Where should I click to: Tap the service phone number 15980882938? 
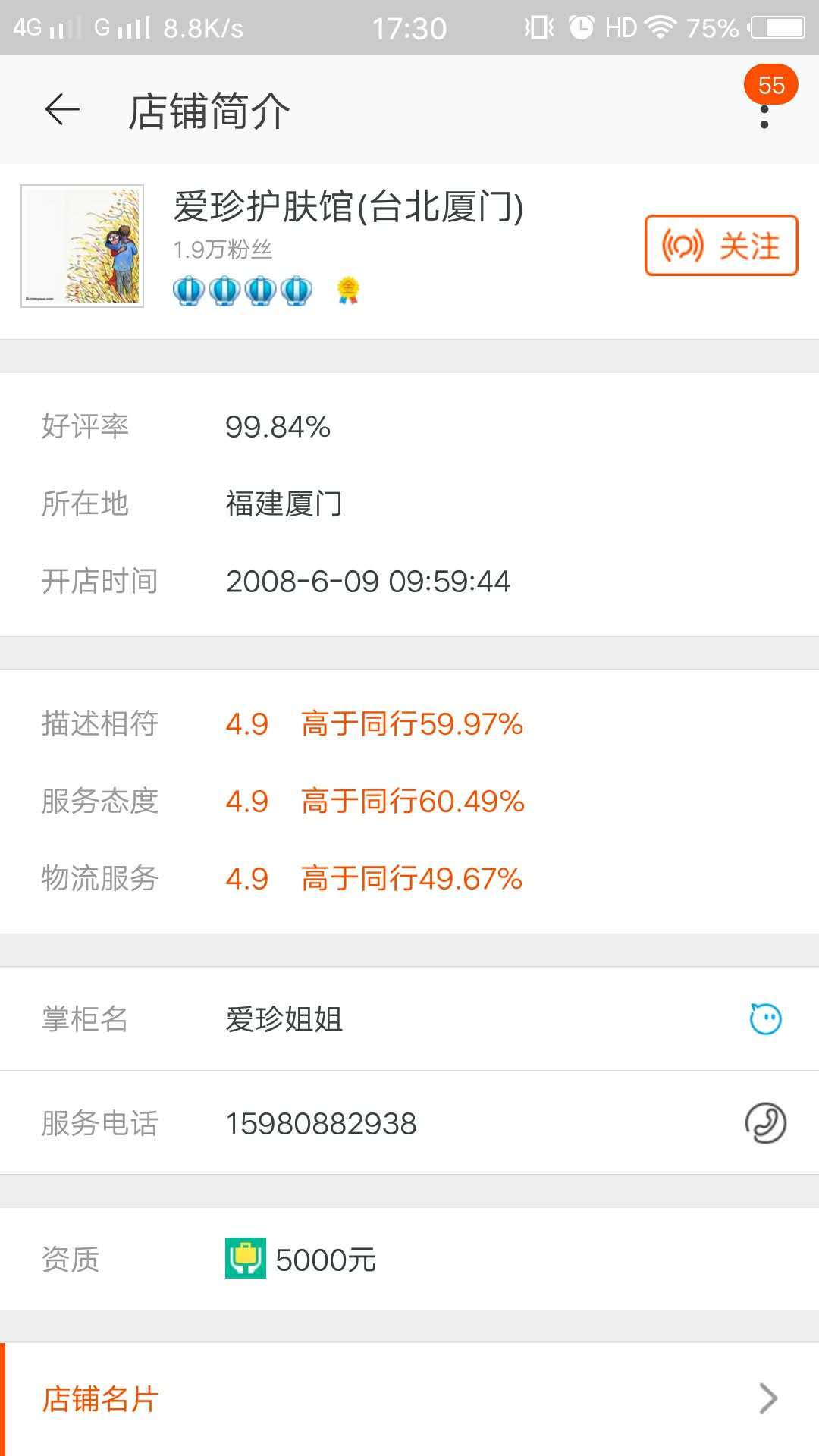(x=322, y=1124)
